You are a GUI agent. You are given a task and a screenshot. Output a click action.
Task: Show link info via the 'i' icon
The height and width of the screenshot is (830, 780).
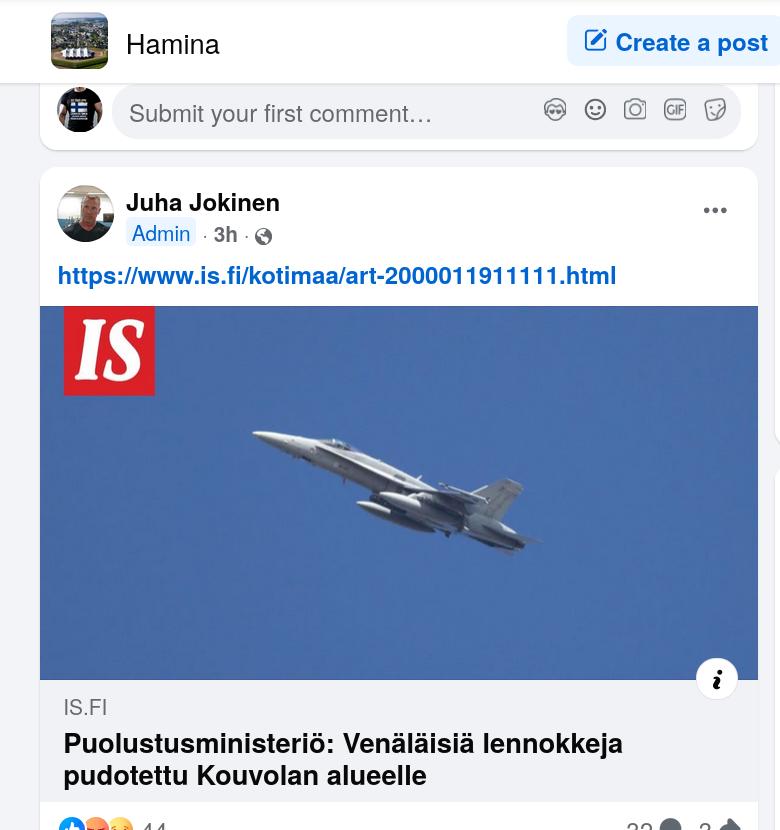(717, 680)
